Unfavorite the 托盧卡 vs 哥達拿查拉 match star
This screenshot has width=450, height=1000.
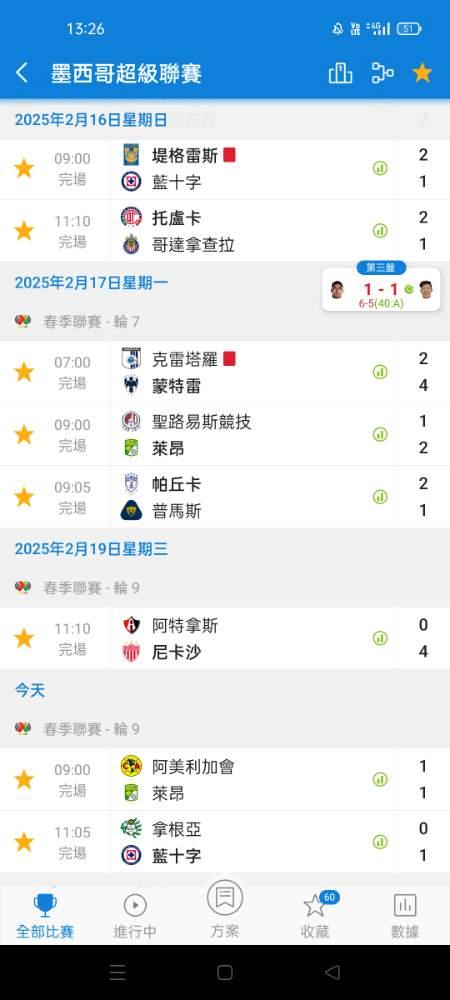[24, 231]
